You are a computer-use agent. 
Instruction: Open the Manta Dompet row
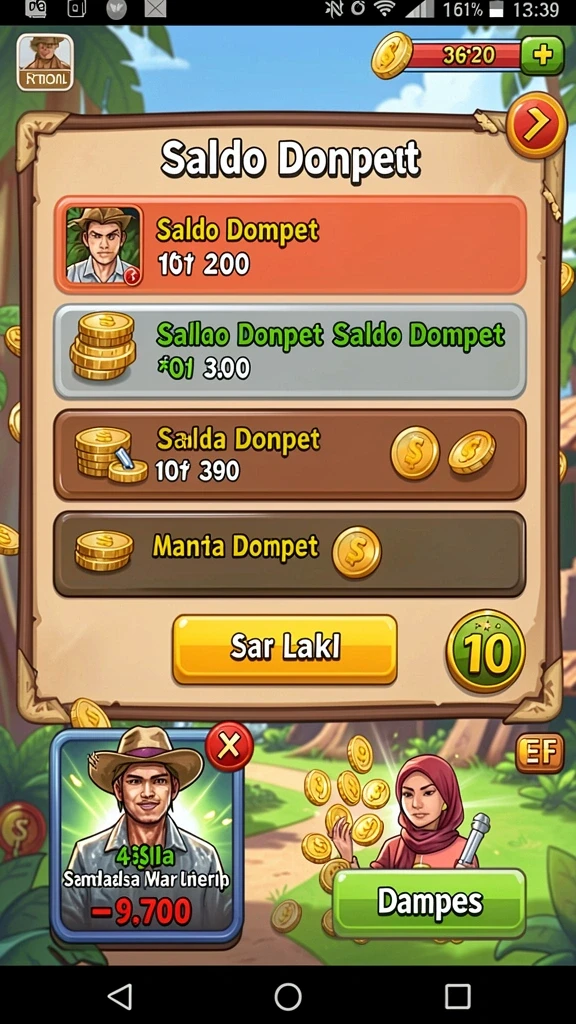290,554
